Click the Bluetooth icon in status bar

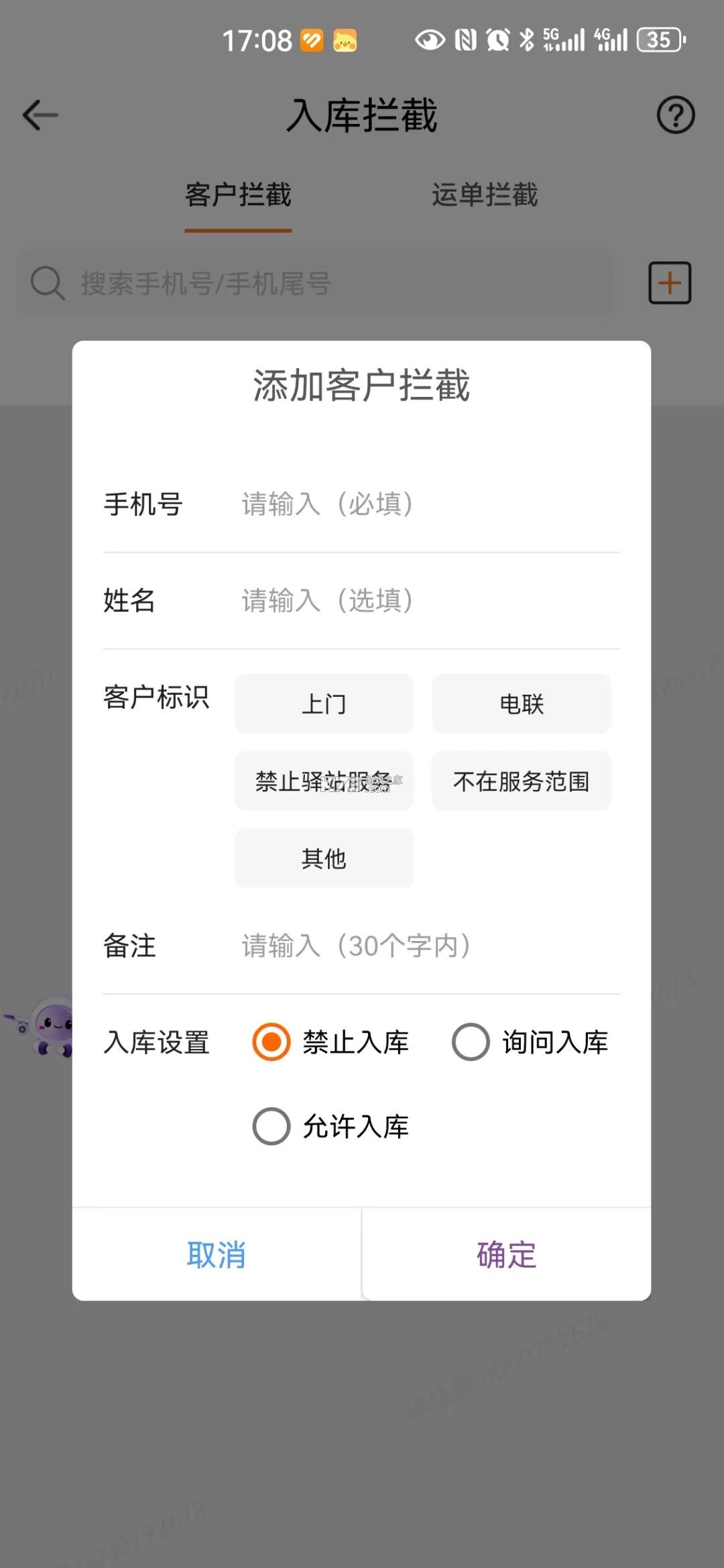pos(527,40)
